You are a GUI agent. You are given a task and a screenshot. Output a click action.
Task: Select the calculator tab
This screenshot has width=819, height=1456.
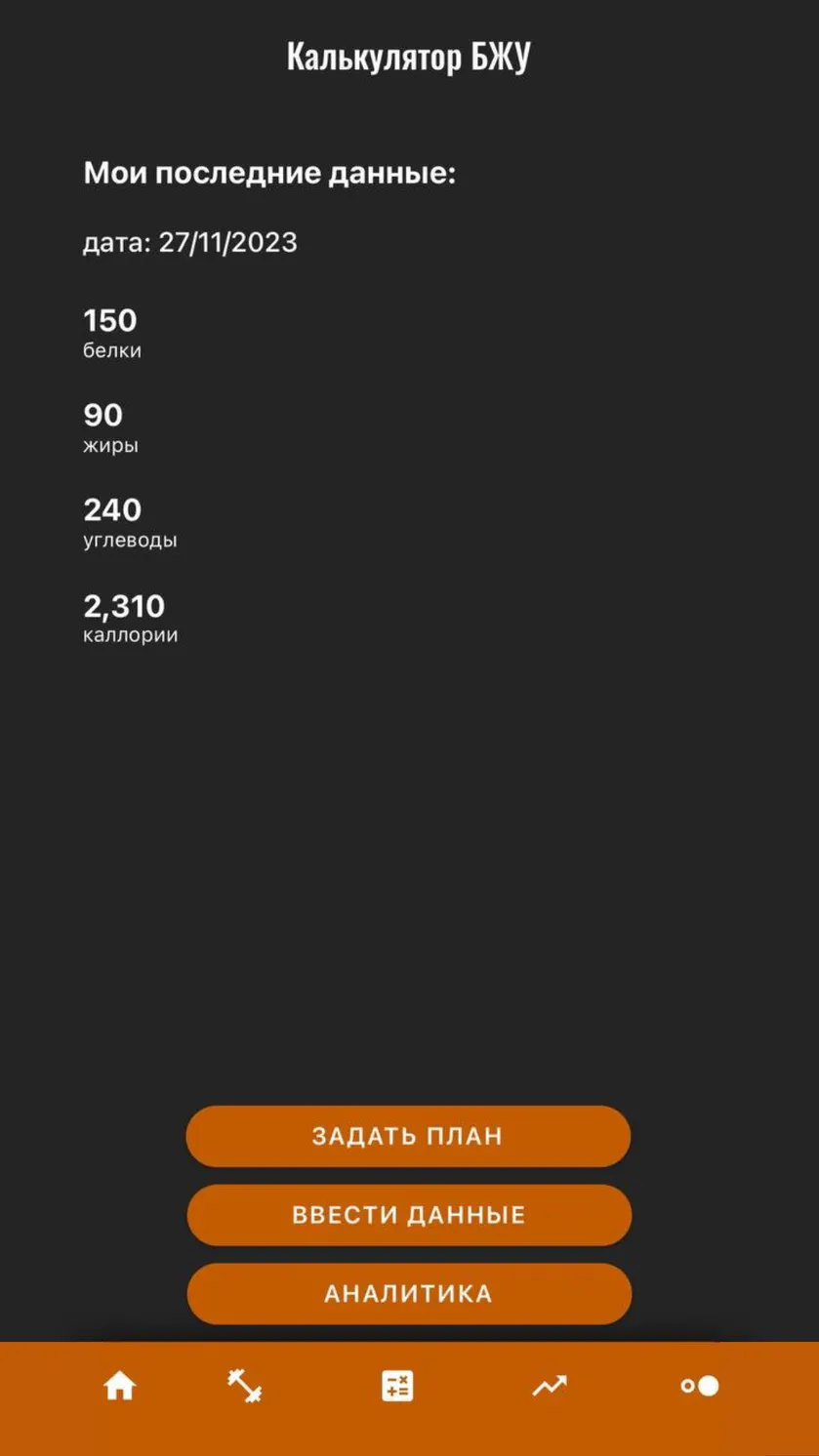click(397, 1386)
